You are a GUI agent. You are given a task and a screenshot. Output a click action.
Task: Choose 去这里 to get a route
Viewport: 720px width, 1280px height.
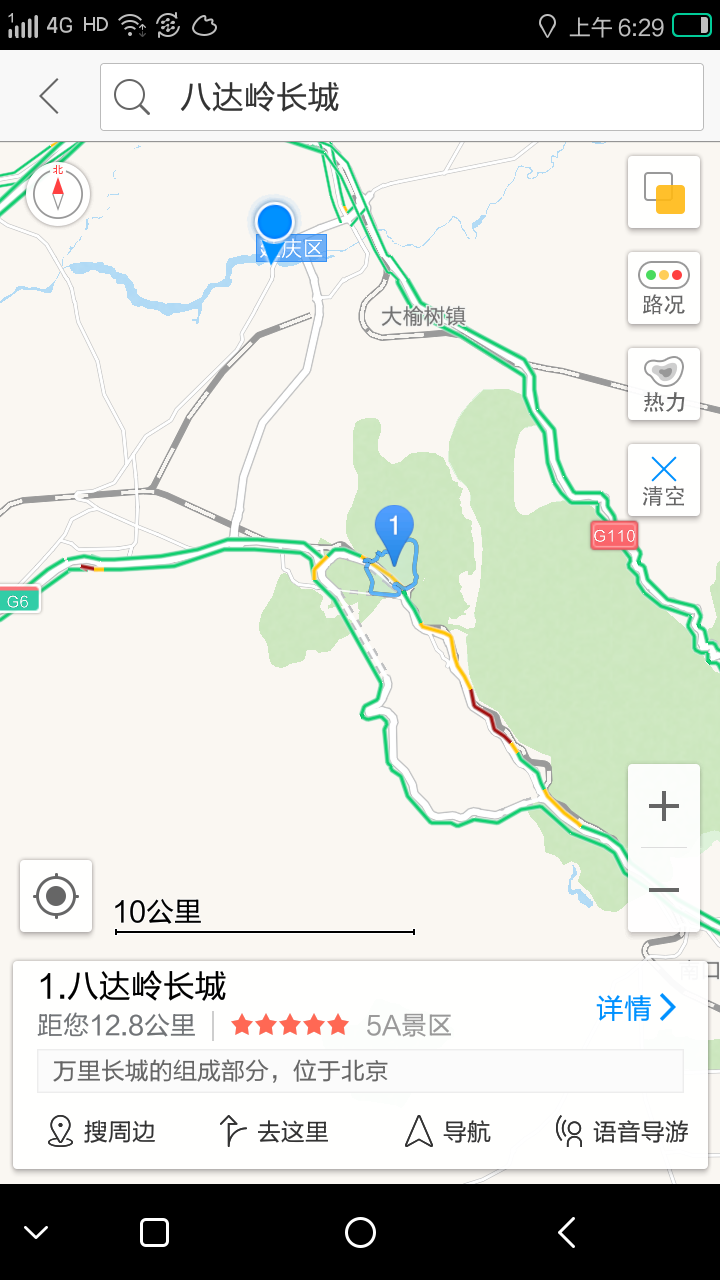pyautogui.click(x=274, y=1132)
